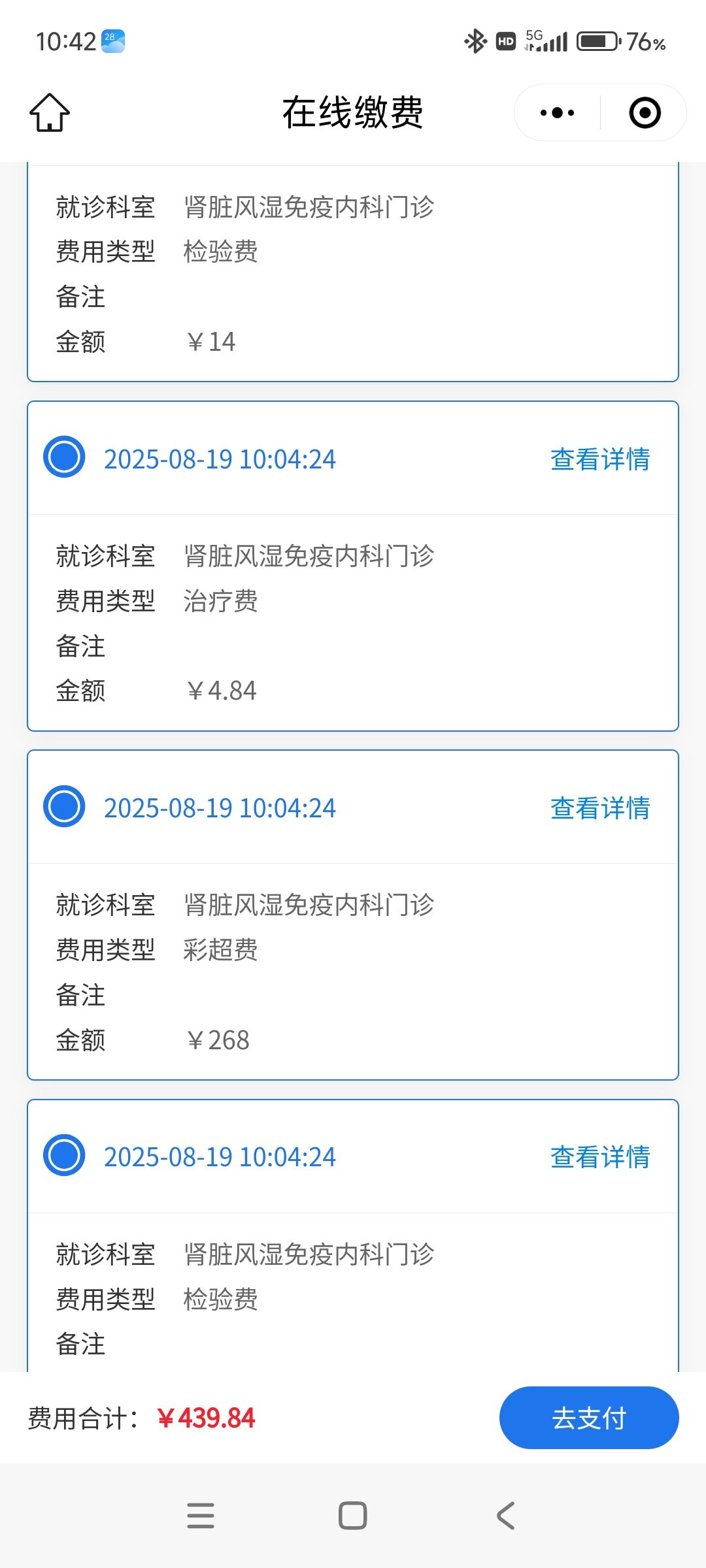Screen dimensions: 706x1568
Task: Toggle the visible radio button for the 检验费 bill
Action: (64, 1154)
